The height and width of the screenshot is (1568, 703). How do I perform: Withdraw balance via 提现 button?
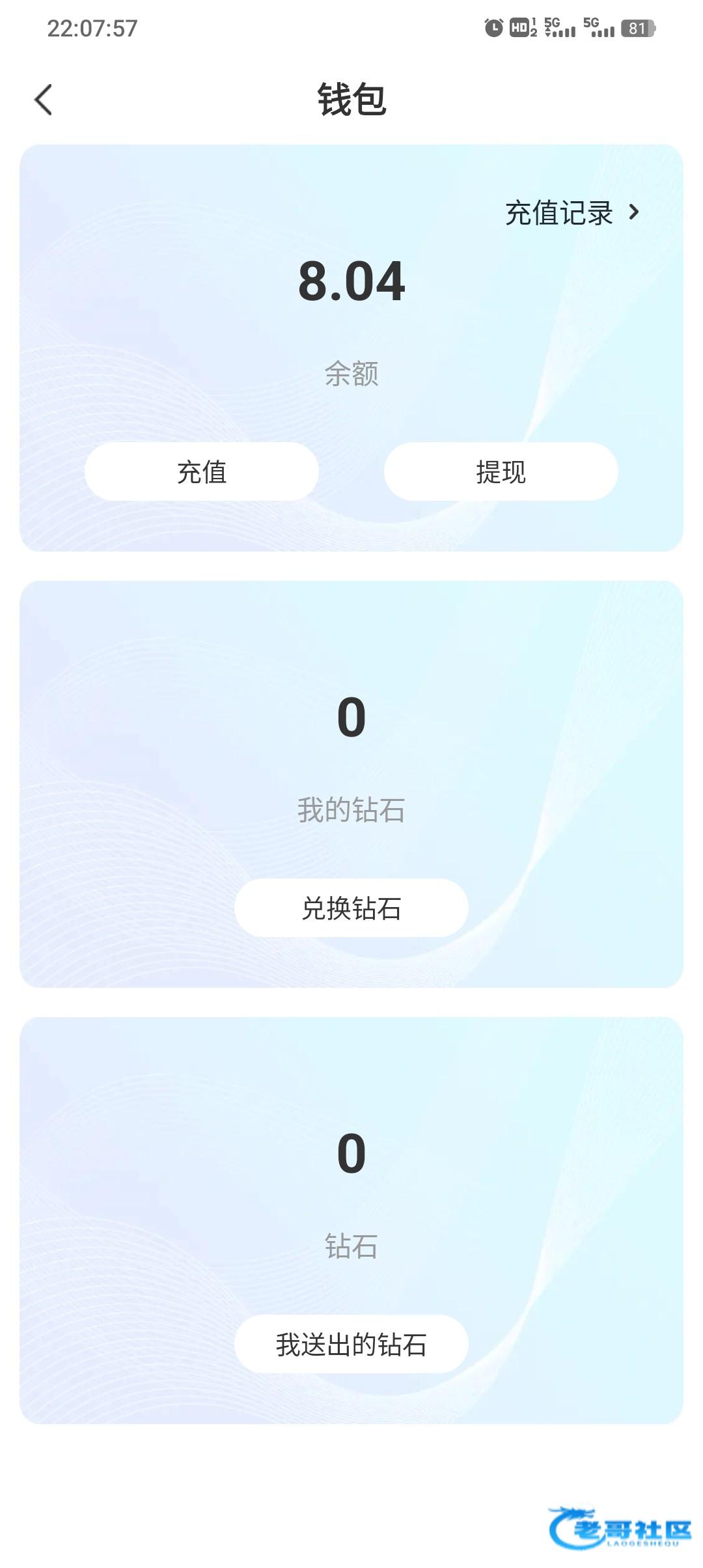coord(501,471)
